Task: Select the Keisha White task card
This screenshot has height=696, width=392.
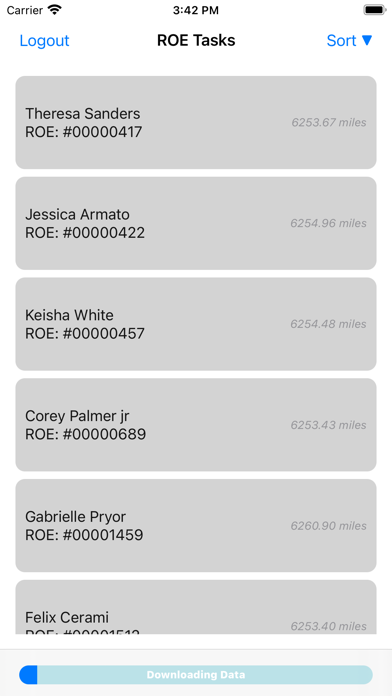Action: (196, 324)
